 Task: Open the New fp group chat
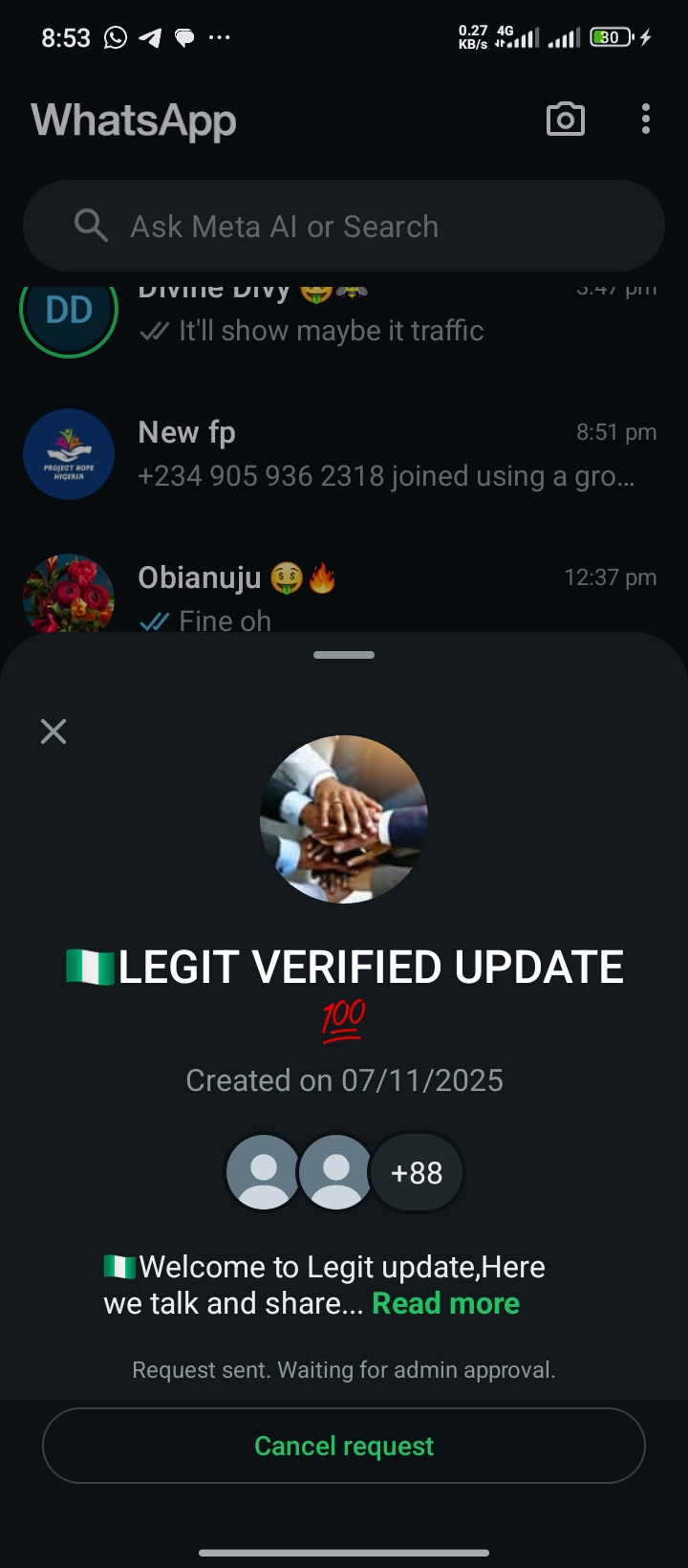pos(382,454)
